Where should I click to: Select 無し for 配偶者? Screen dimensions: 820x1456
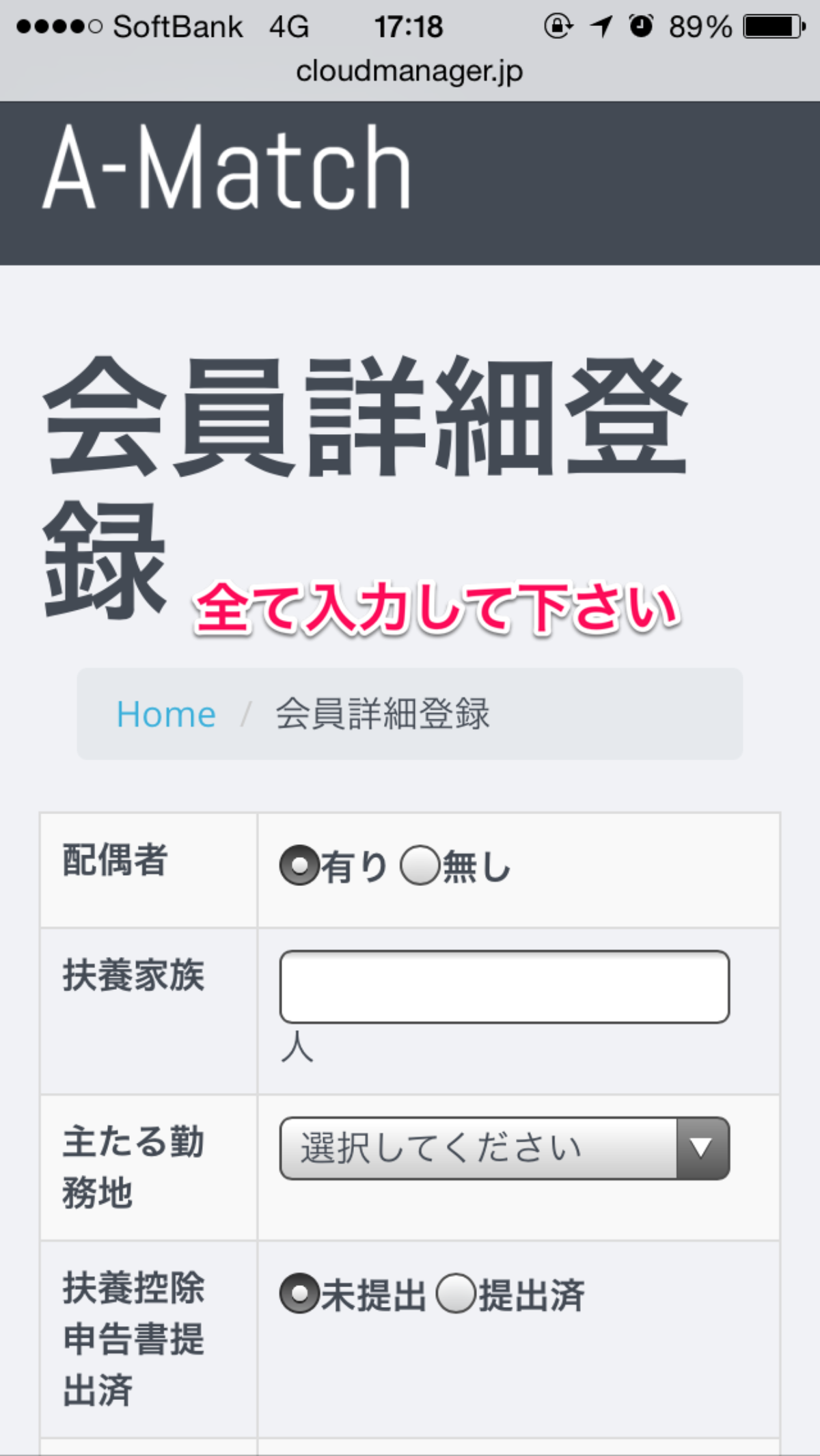[x=420, y=865]
